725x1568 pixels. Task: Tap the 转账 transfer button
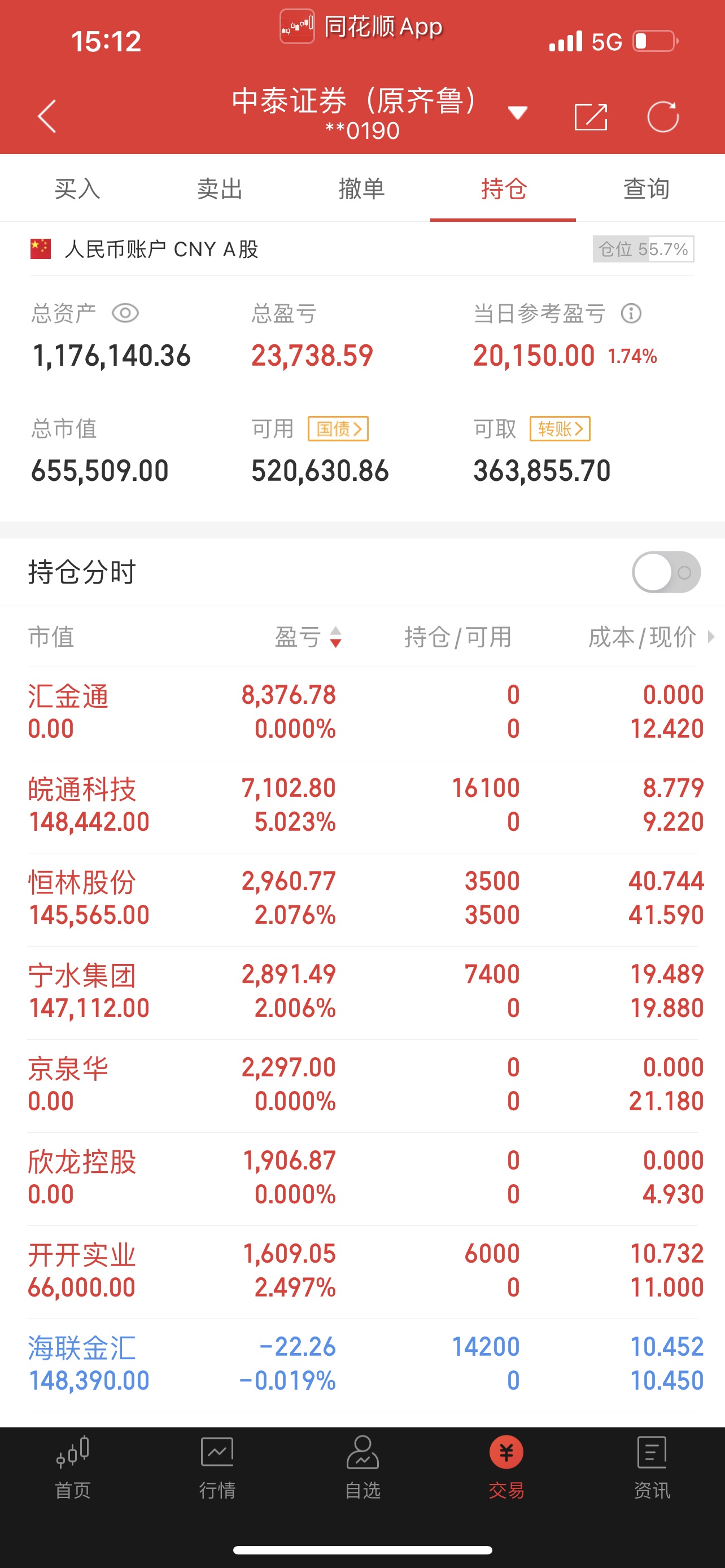pos(560,429)
